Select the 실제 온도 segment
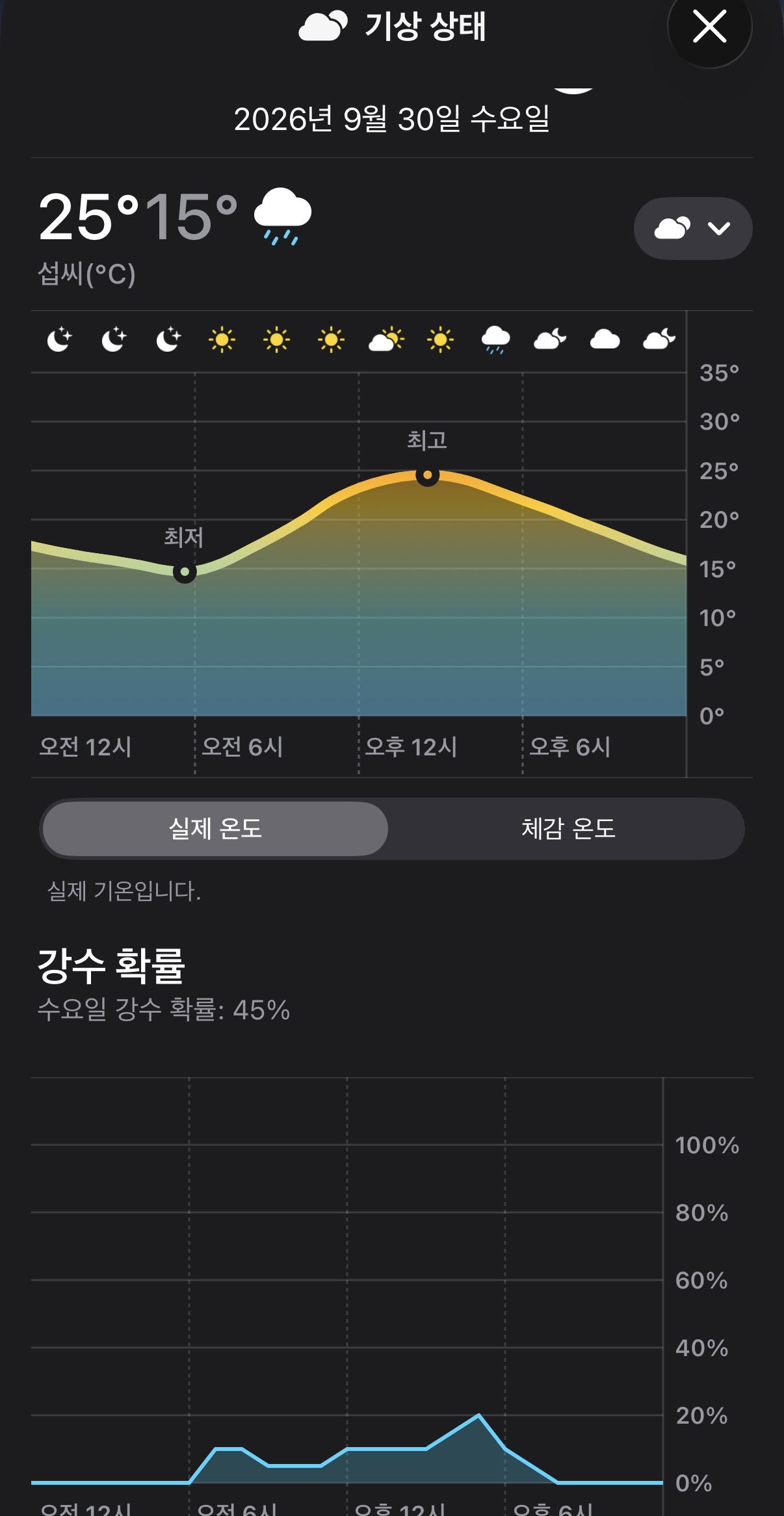This screenshot has width=784, height=1516. tap(215, 829)
